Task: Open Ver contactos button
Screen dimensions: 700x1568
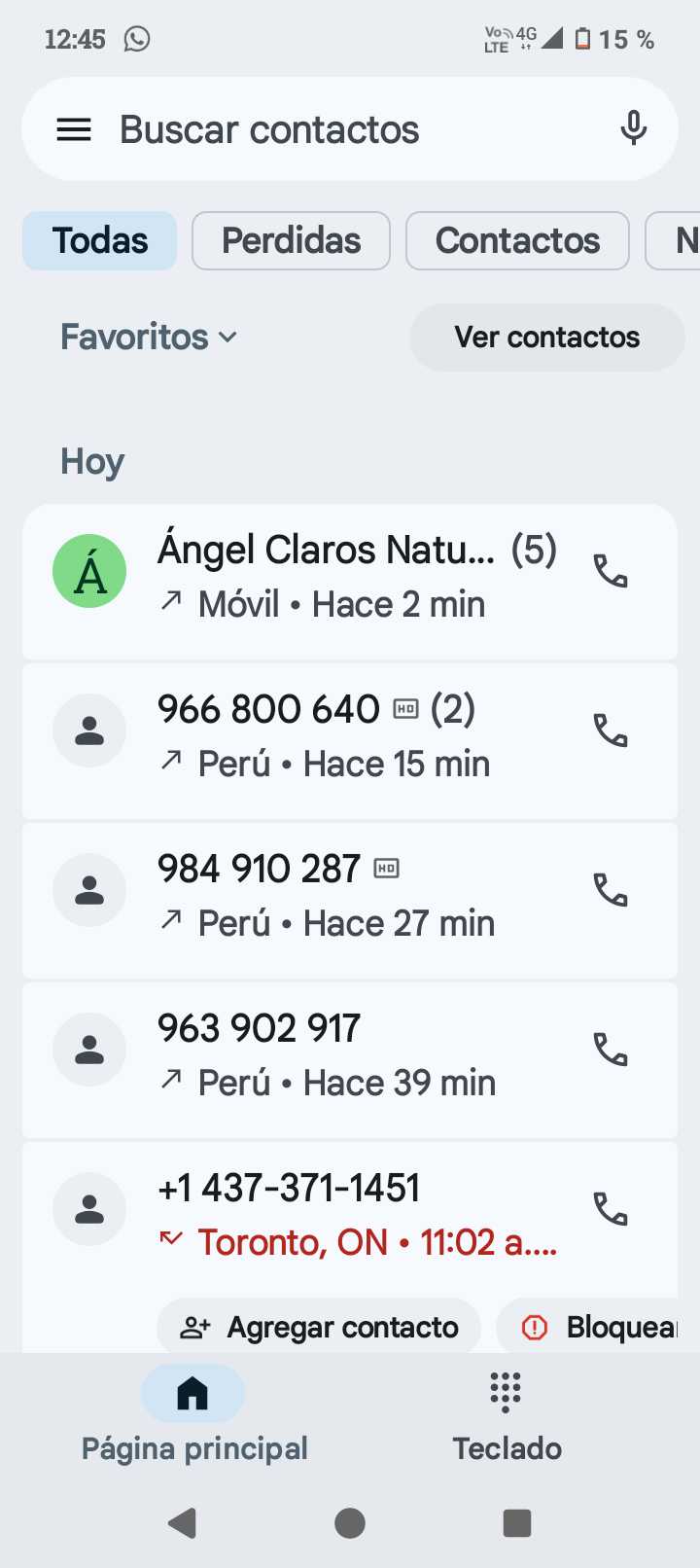Action: [x=546, y=338]
